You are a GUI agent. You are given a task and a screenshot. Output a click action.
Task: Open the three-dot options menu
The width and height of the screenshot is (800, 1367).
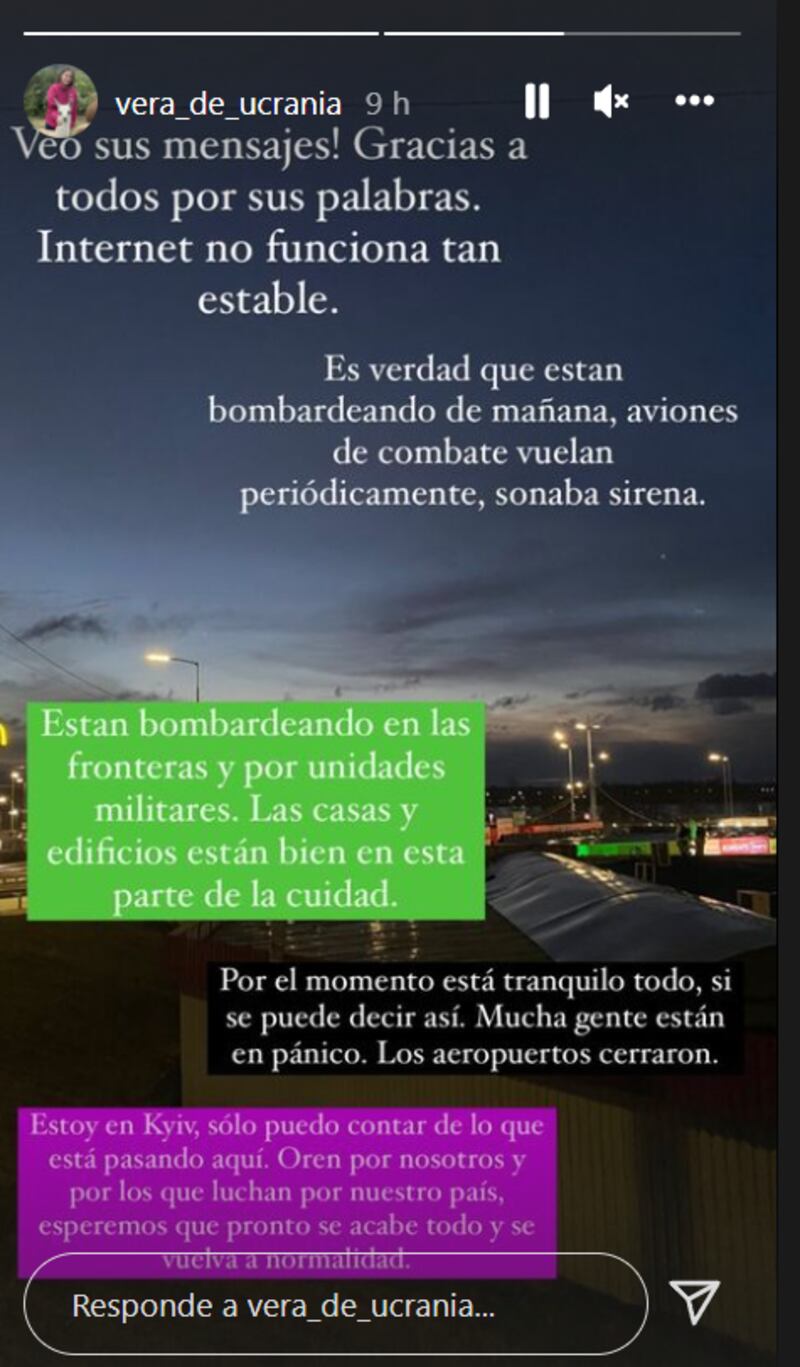694,101
